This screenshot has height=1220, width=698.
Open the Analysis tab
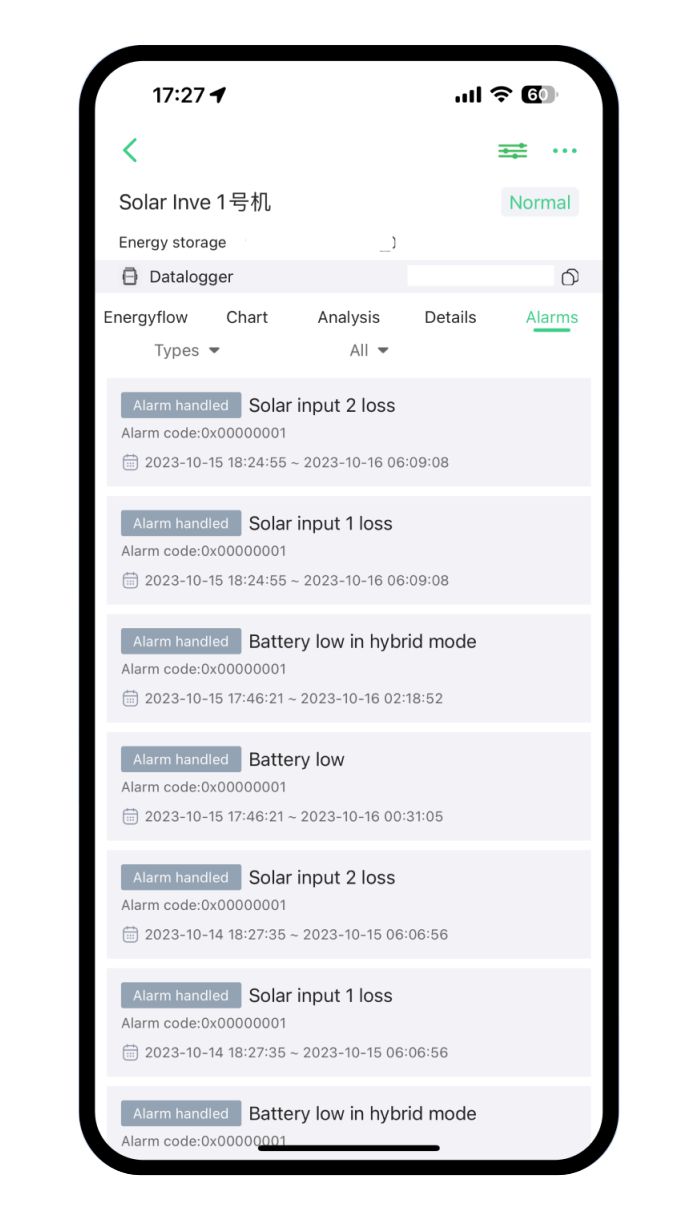coord(349,317)
